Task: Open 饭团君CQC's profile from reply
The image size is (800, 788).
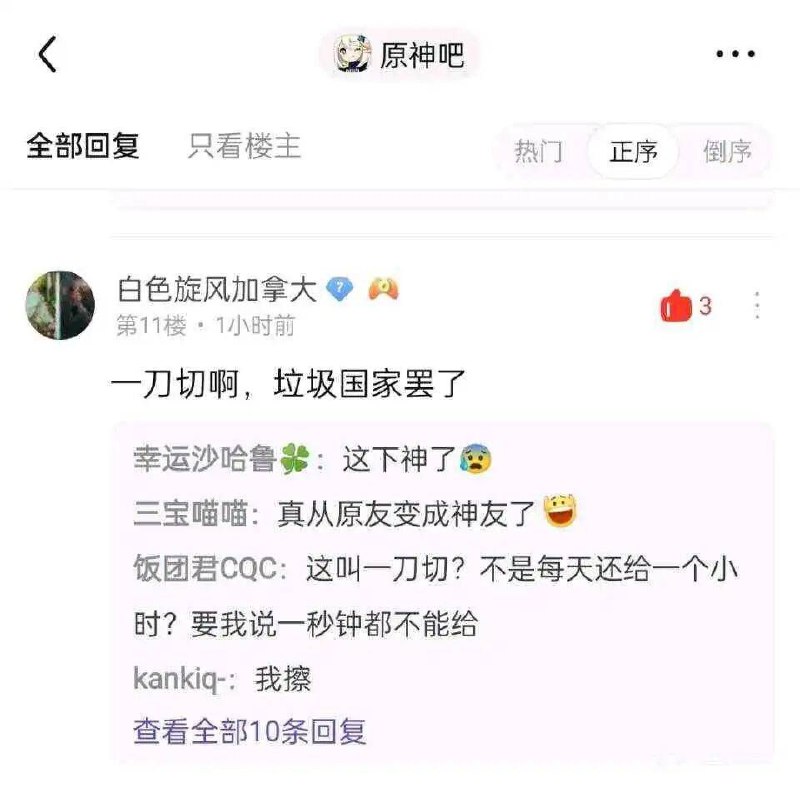Action: [x=210, y=569]
